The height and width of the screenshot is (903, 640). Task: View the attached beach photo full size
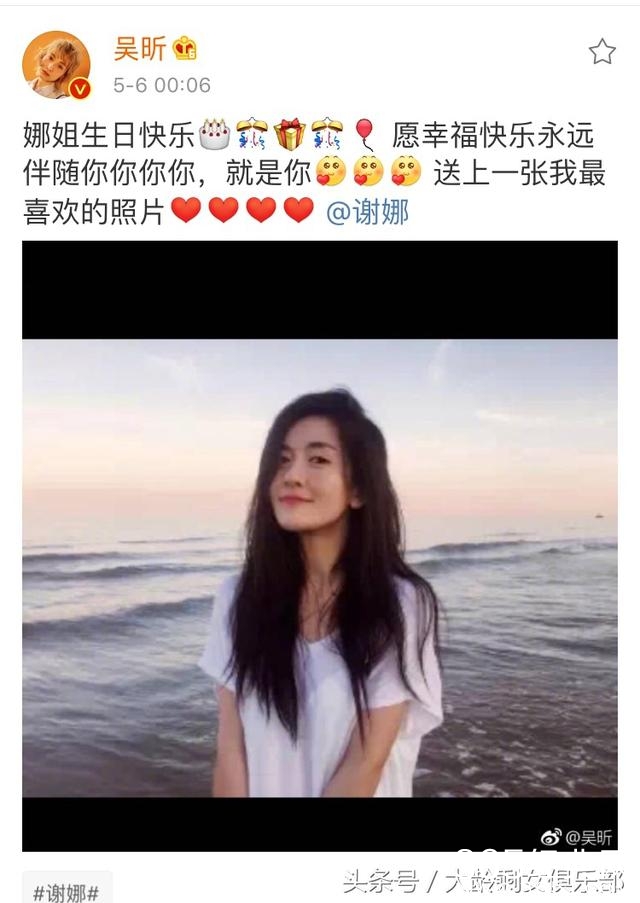(x=319, y=545)
